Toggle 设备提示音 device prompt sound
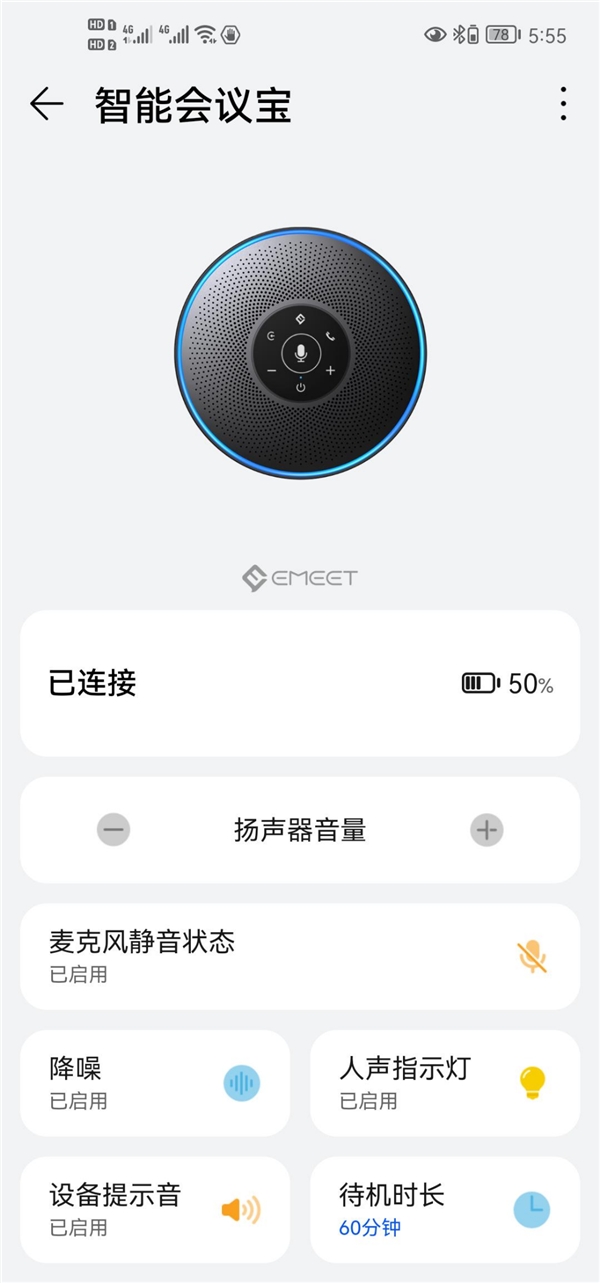 click(x=240, y=1210)
